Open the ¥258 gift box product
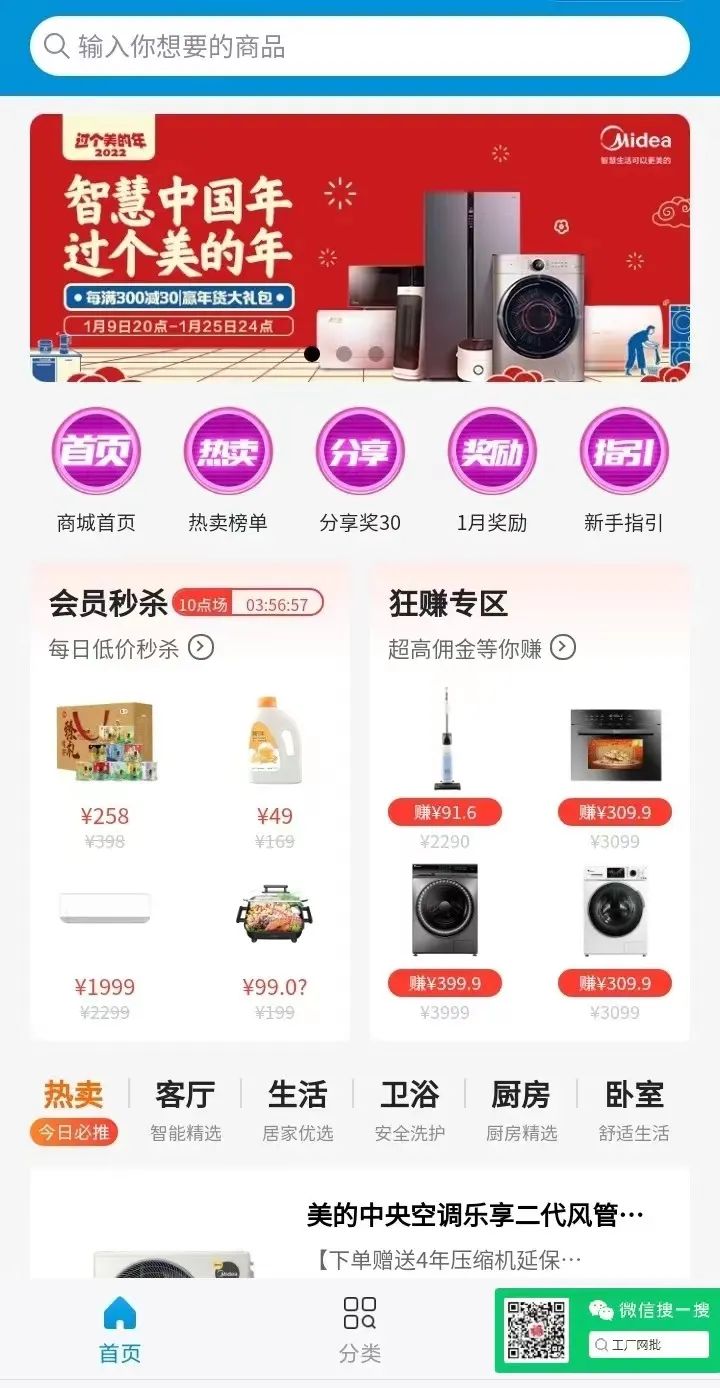This screenshot has height=1388, width=720. click(105, 772)
